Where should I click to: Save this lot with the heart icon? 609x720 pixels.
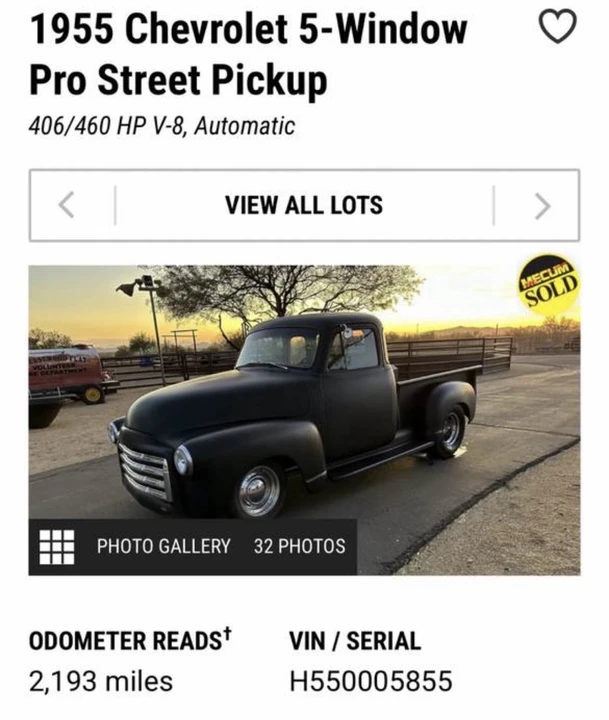point(557,27)
